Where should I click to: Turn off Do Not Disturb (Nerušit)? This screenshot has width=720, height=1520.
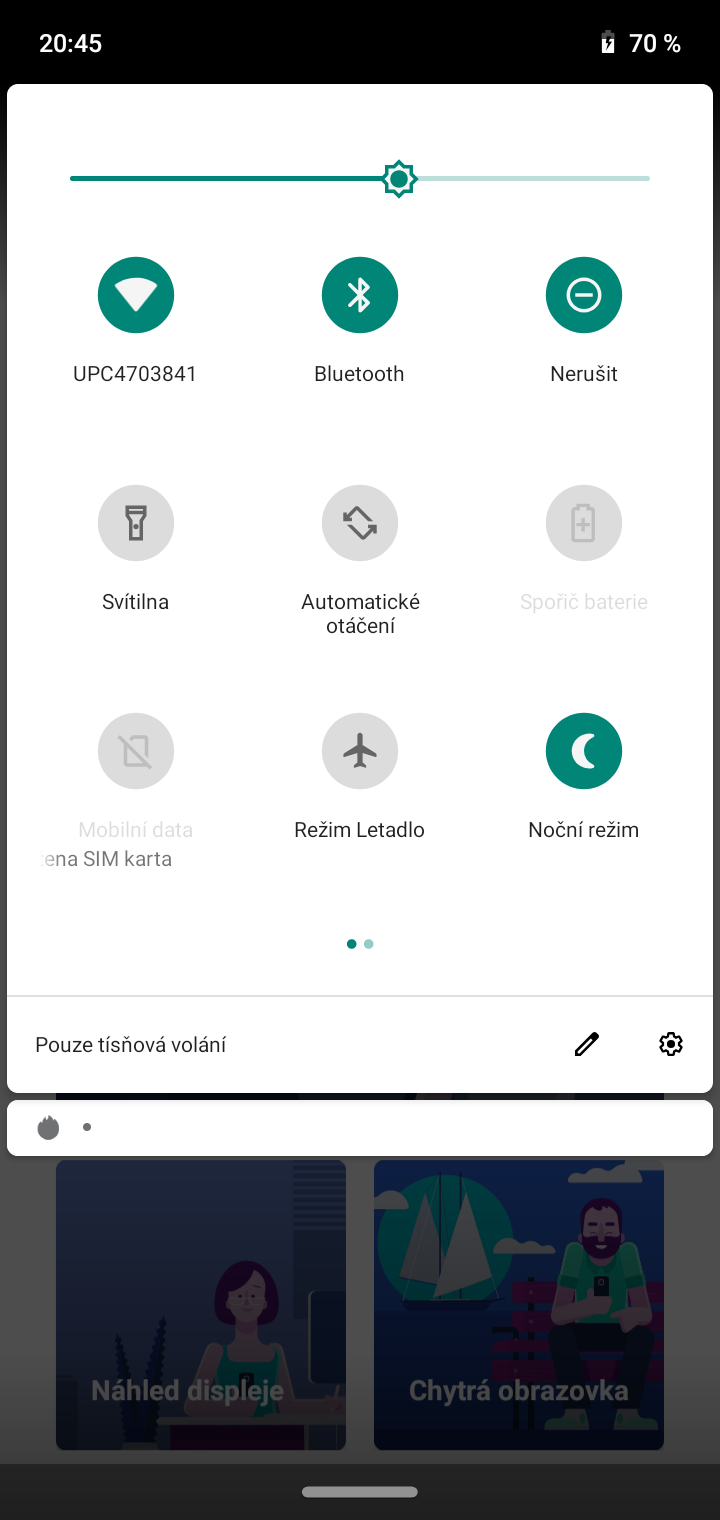(x=583, y=294)
